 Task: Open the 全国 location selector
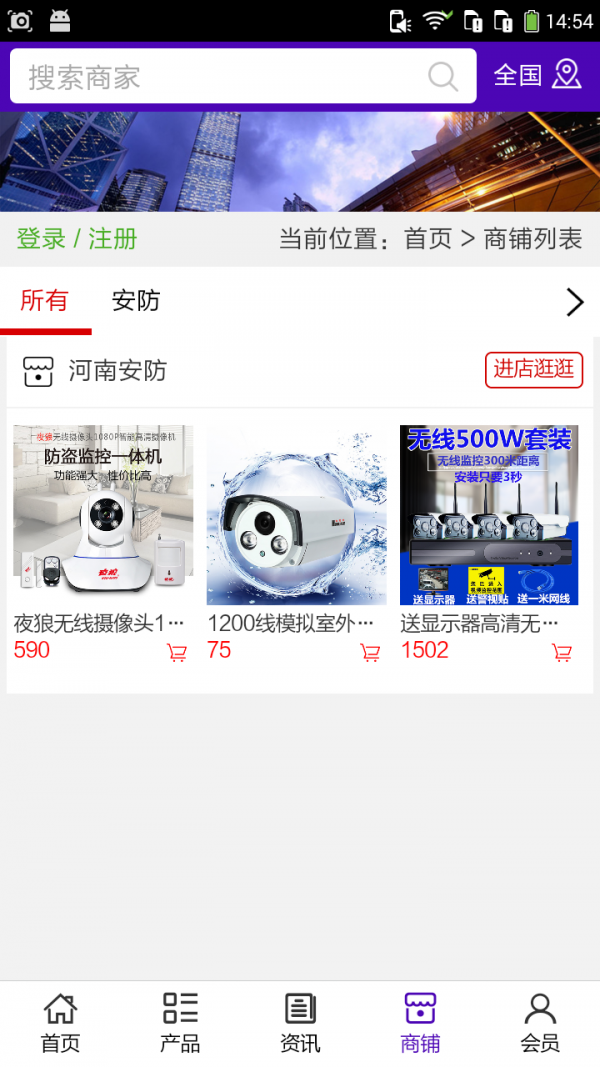538,75
